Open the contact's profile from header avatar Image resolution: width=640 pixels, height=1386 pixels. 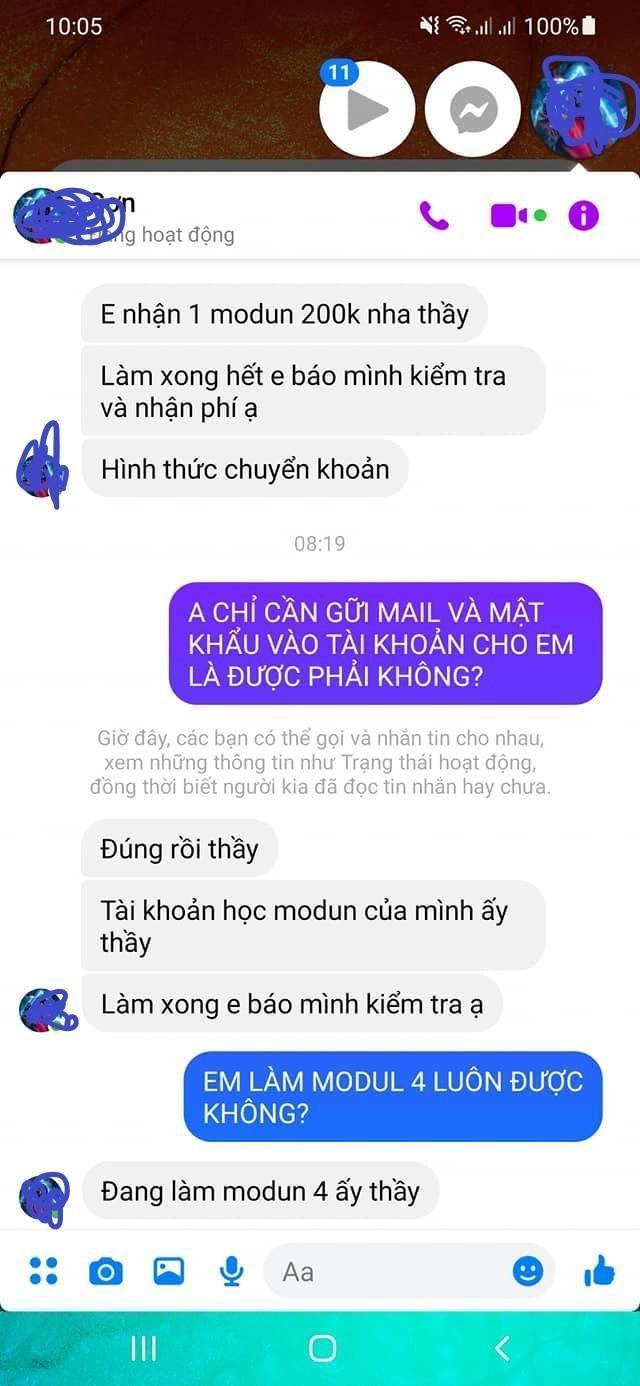click(45, 215)
